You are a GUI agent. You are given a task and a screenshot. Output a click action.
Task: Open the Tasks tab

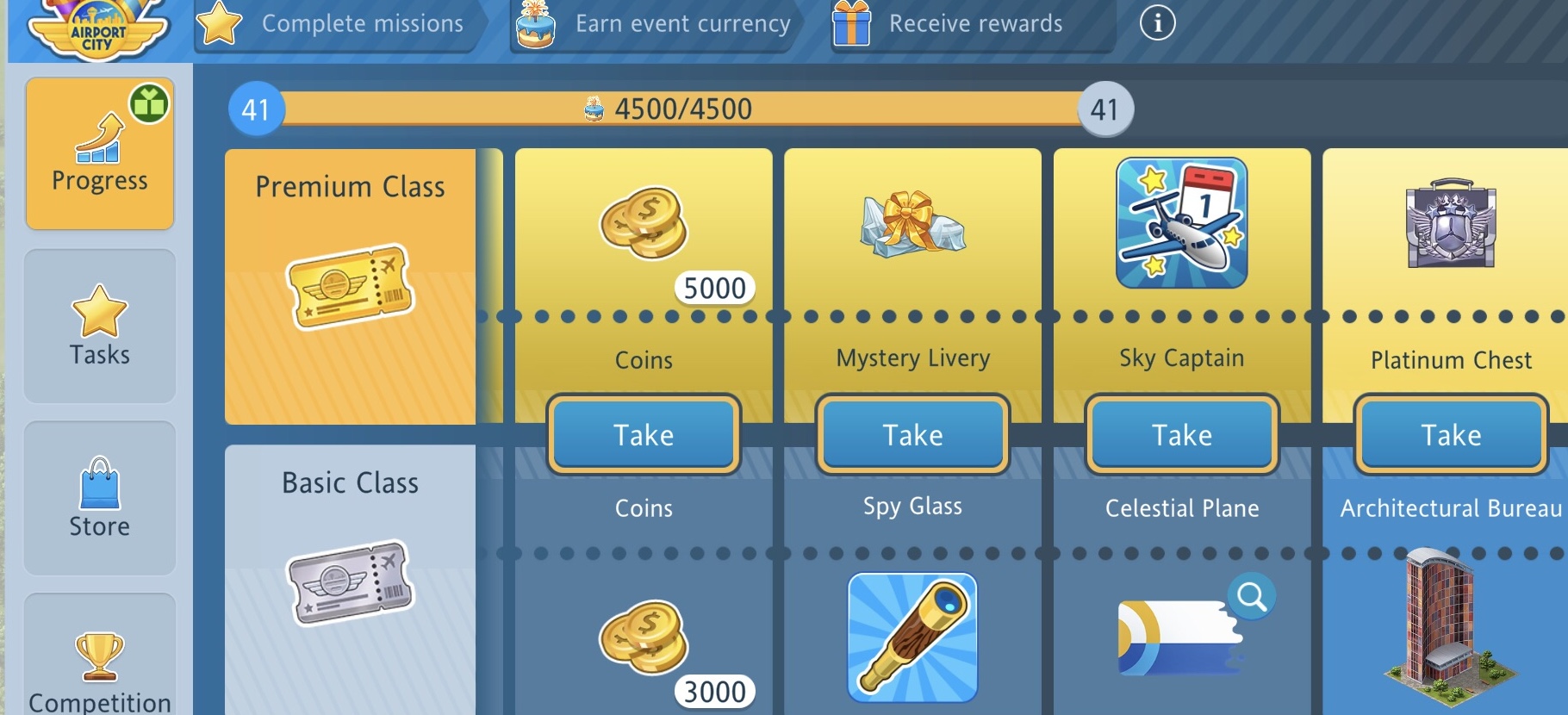click(x=100, y=326)
